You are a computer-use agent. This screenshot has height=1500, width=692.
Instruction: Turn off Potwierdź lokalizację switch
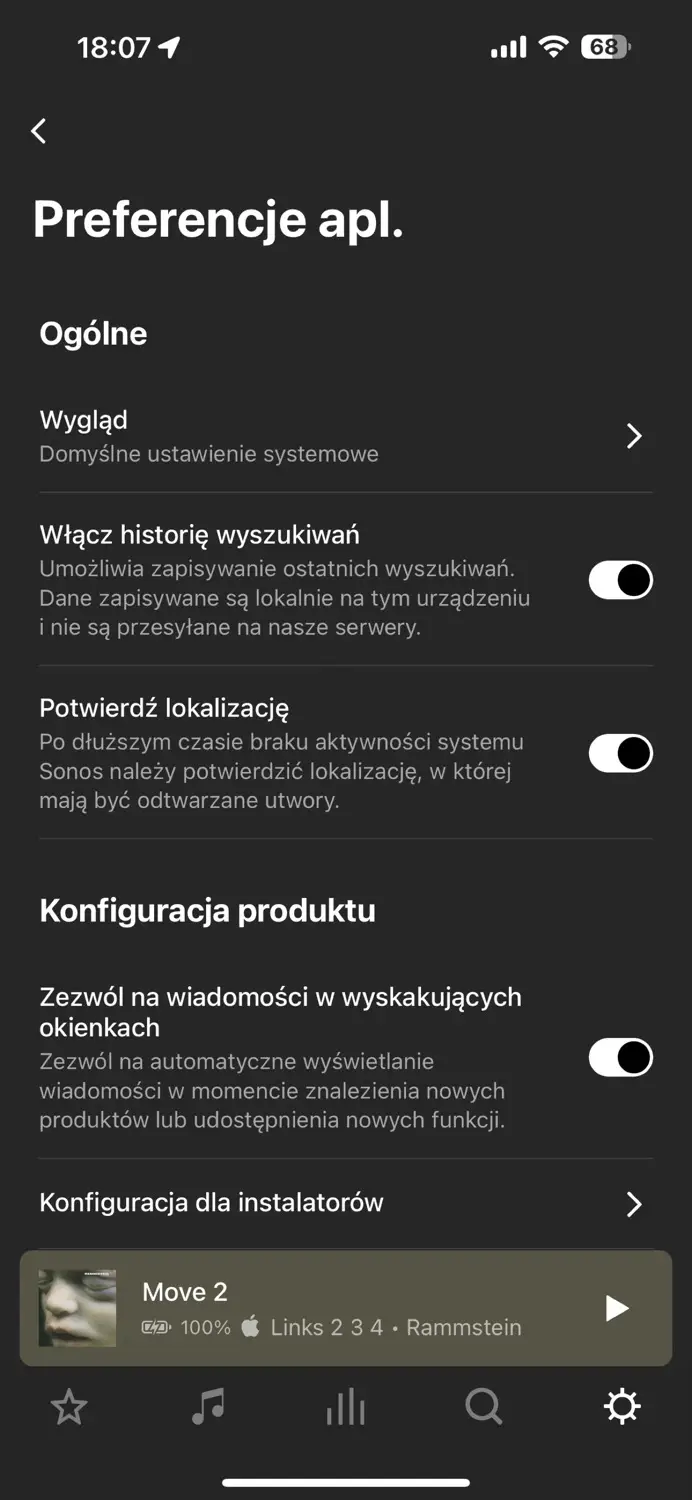620,753
